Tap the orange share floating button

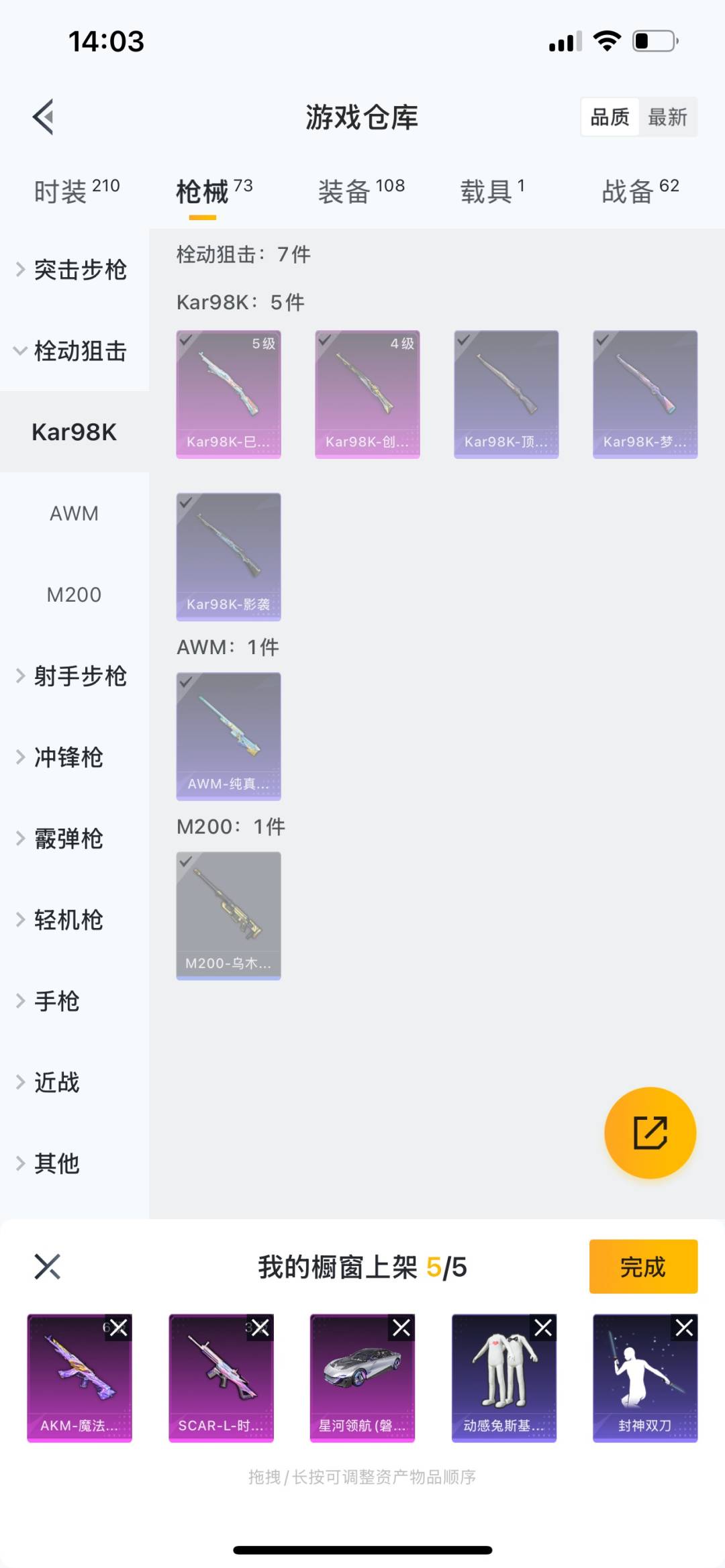click(x=650, y=1133)
